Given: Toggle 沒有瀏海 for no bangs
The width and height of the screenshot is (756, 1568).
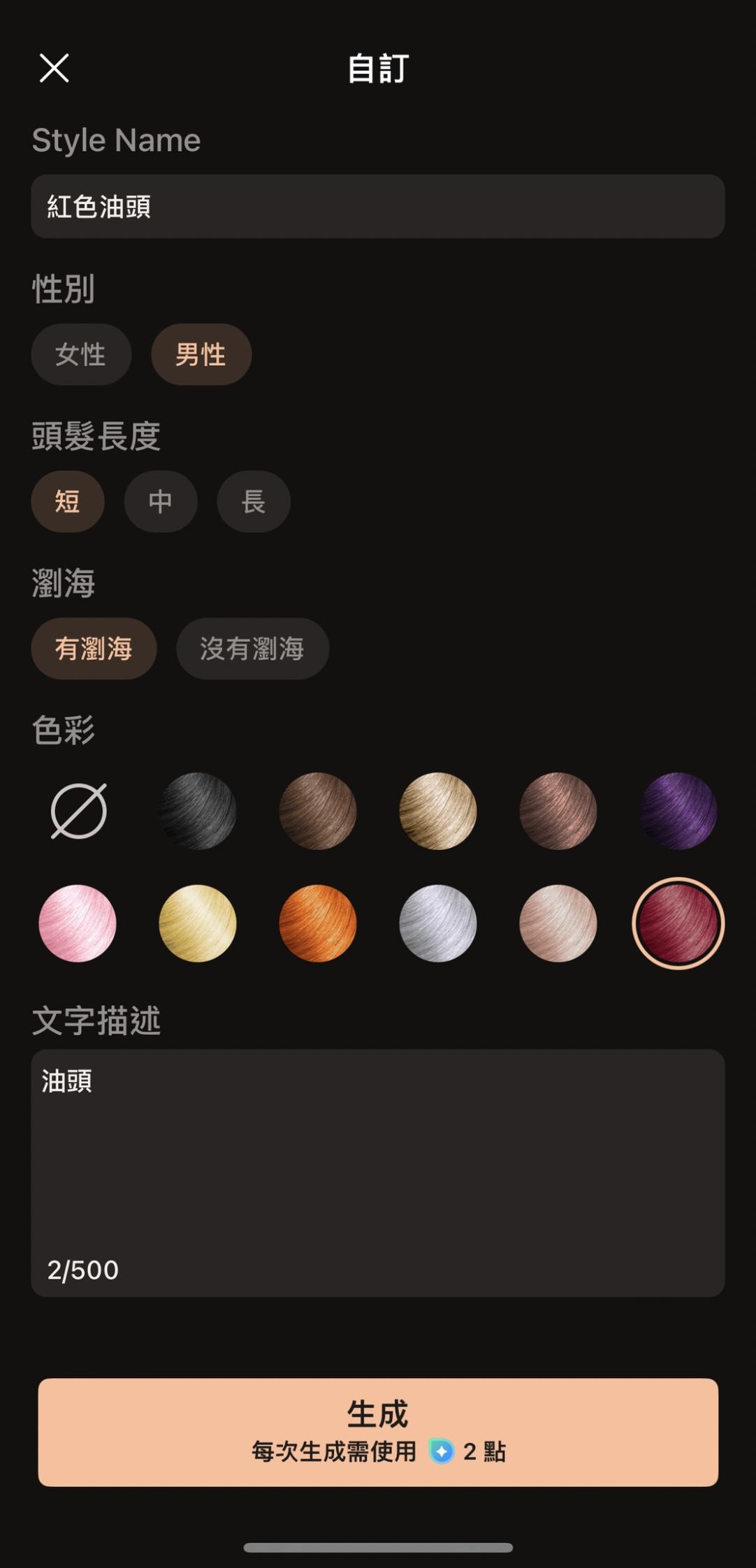Looking at the screenshot, I should 252,649.
